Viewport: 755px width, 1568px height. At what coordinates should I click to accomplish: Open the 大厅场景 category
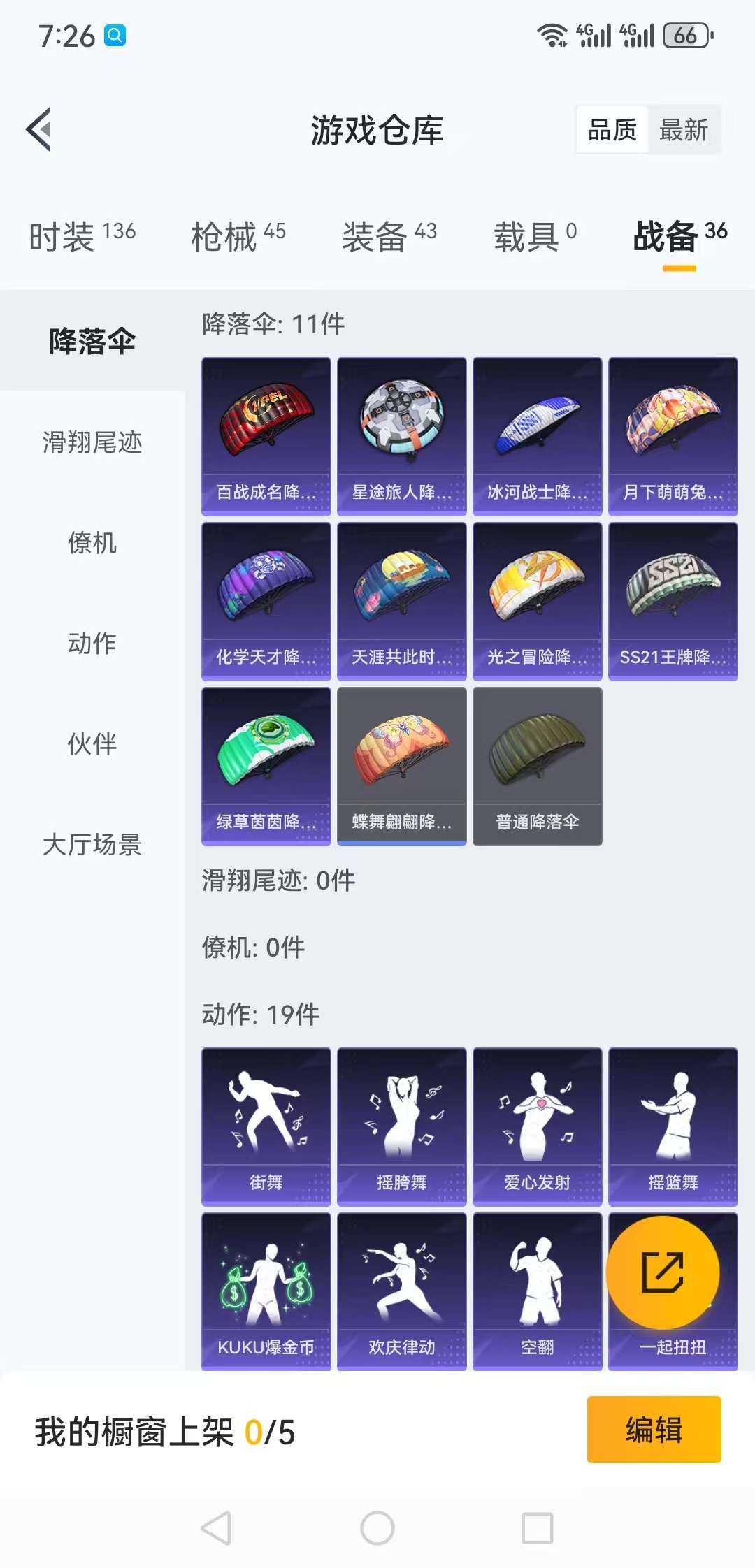pos(92,845)
